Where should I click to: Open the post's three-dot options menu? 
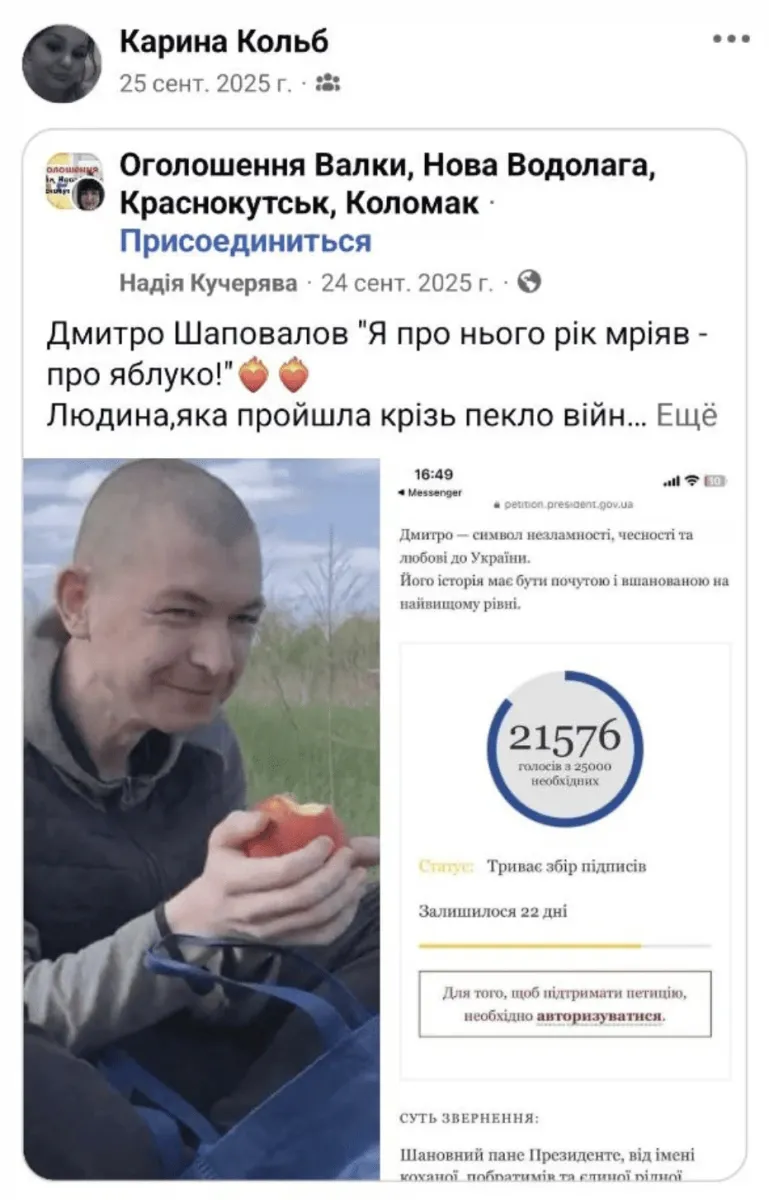(730, 40)
